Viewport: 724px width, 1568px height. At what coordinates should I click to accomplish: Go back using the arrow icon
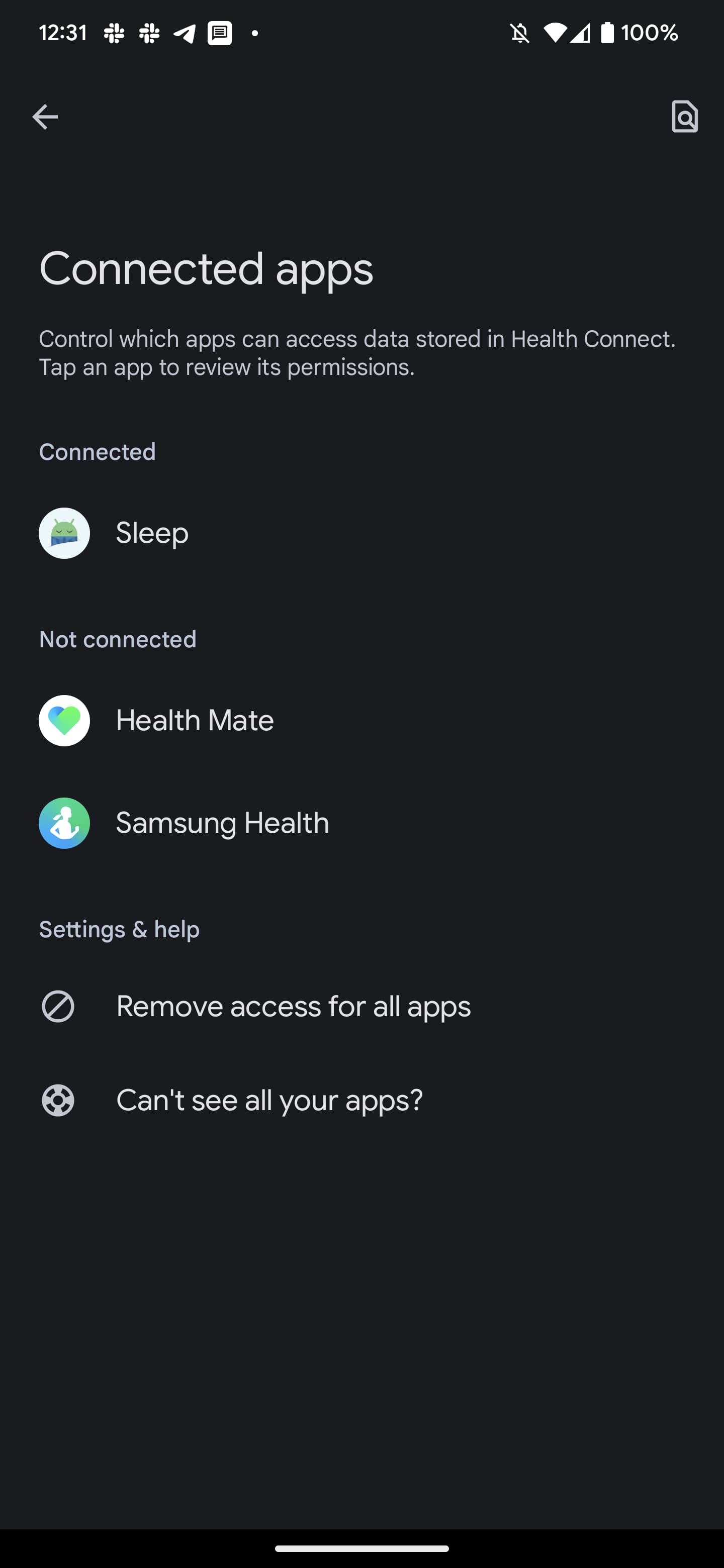[45, 117]
